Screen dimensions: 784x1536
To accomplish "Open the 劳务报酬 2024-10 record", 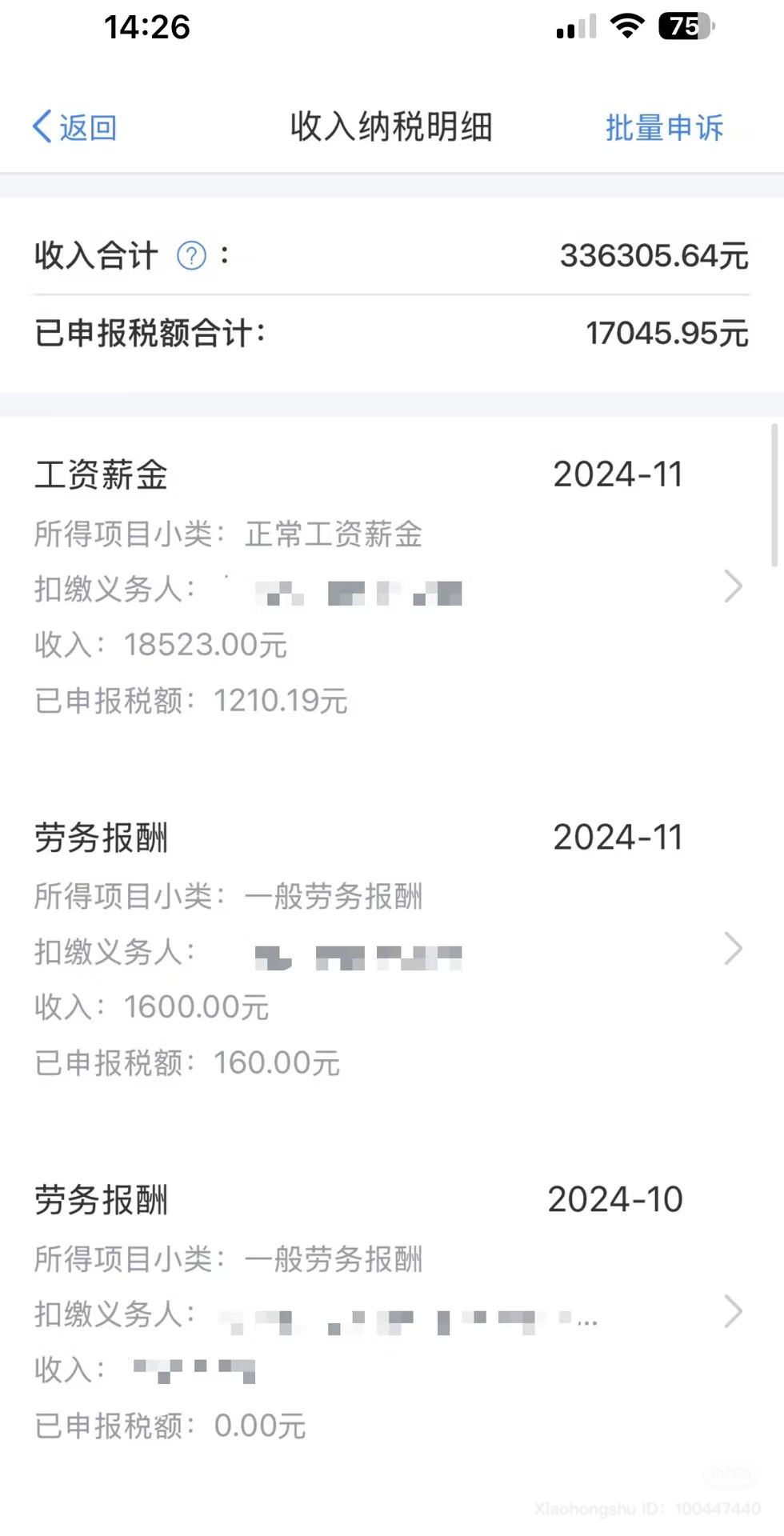I will tap(392, 1312).
